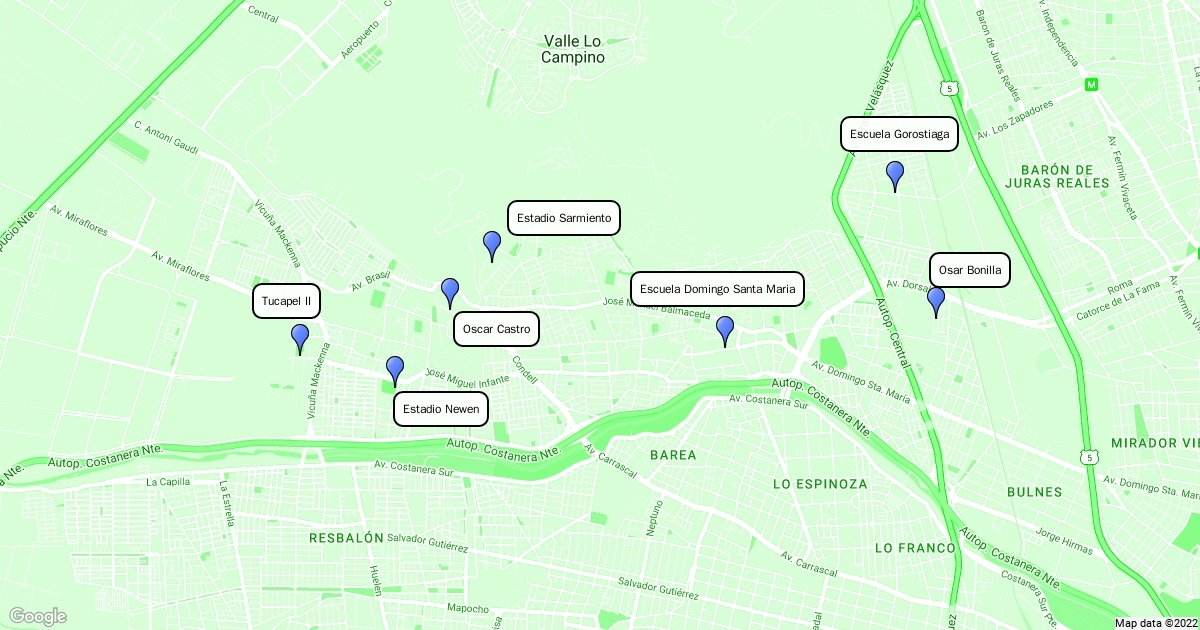Tap the Osar Bonilla location marker

[x=936, y=299]
